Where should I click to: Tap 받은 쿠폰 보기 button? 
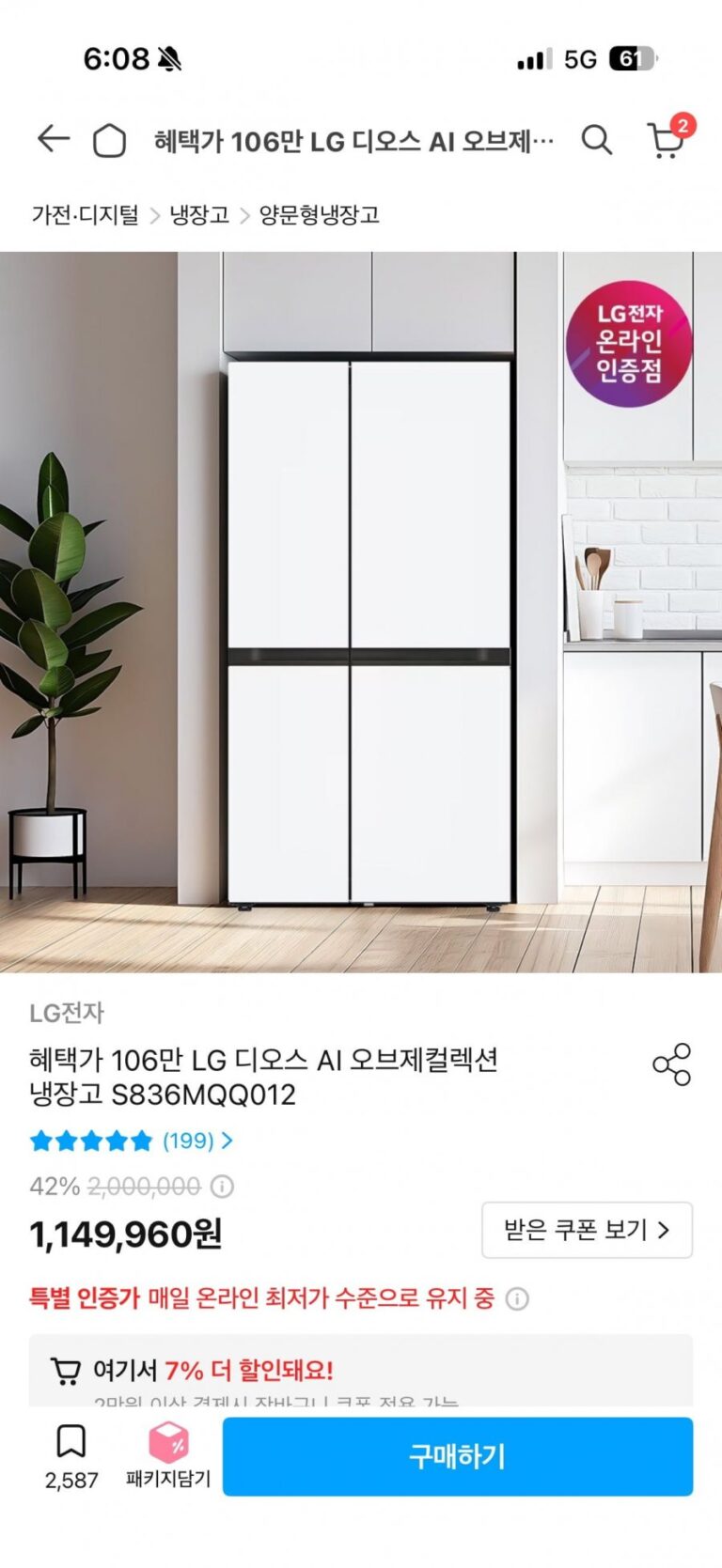point(587,1230)
